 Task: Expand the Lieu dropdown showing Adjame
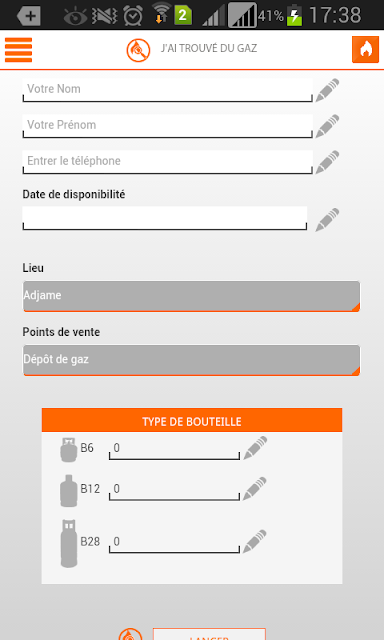pyautogui.click(x=191, y=296)
